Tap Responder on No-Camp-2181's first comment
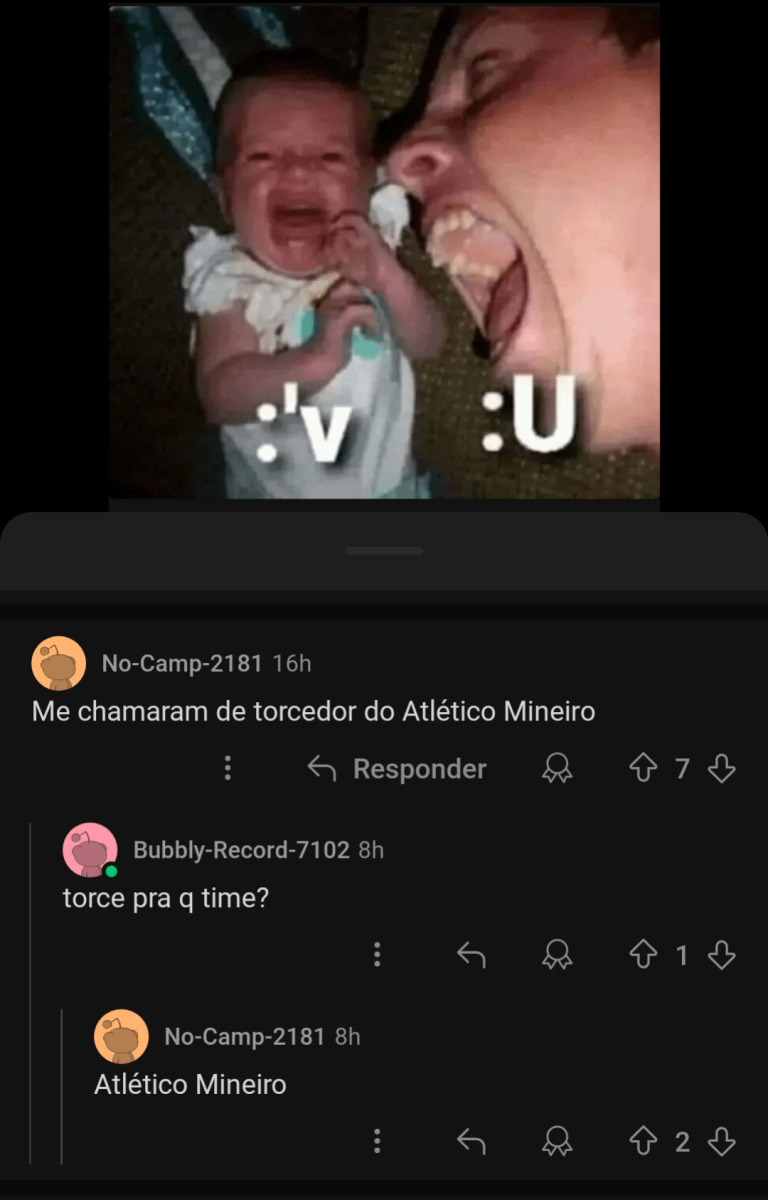Screen dimensions: 768x1200 pyautogui.click(x=397, y=768)
